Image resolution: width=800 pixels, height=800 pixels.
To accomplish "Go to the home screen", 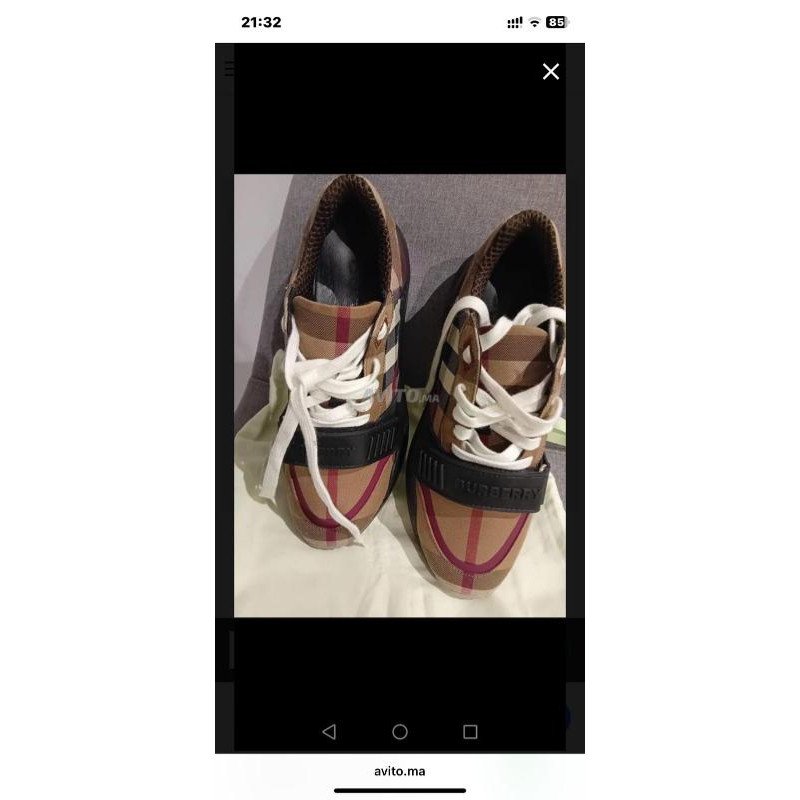I will 400,732.
